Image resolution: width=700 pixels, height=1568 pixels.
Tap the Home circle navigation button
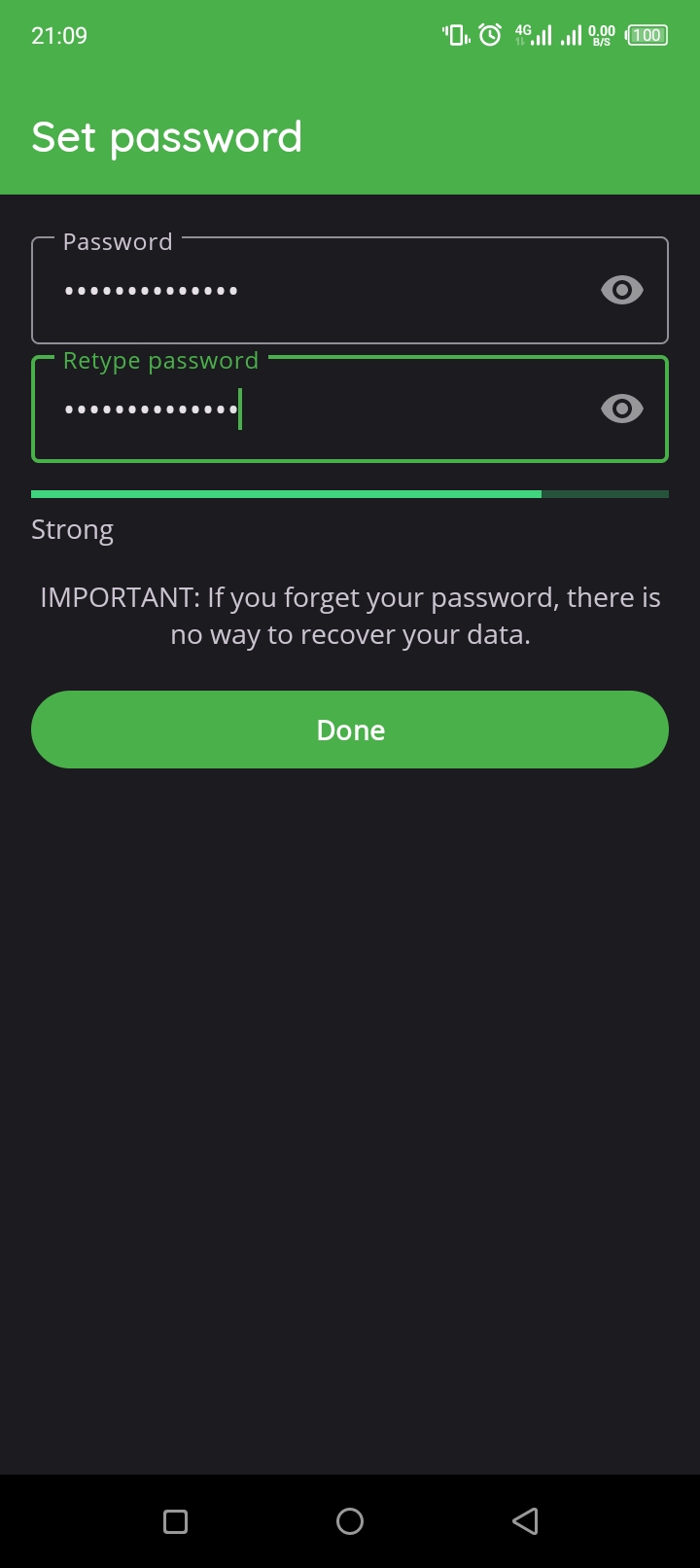coord(350,1520)
